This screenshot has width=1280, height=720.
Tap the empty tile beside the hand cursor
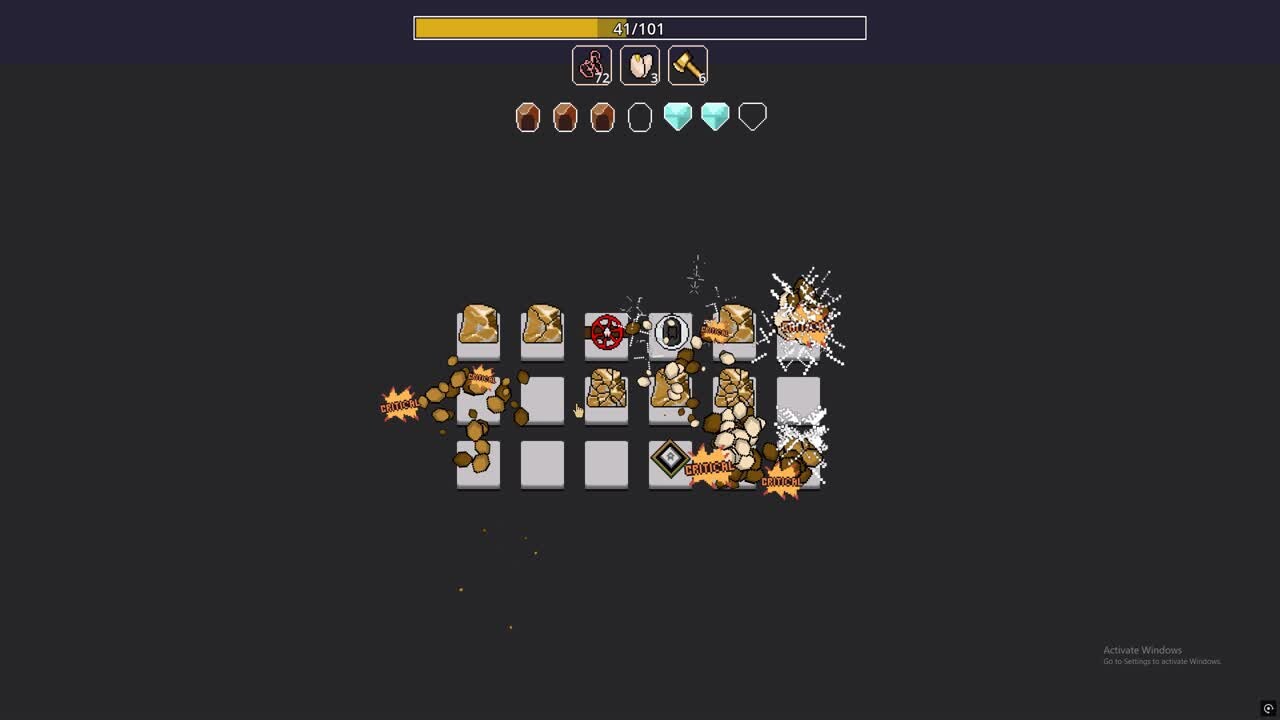pyautogui.click(x=542, y=400)
